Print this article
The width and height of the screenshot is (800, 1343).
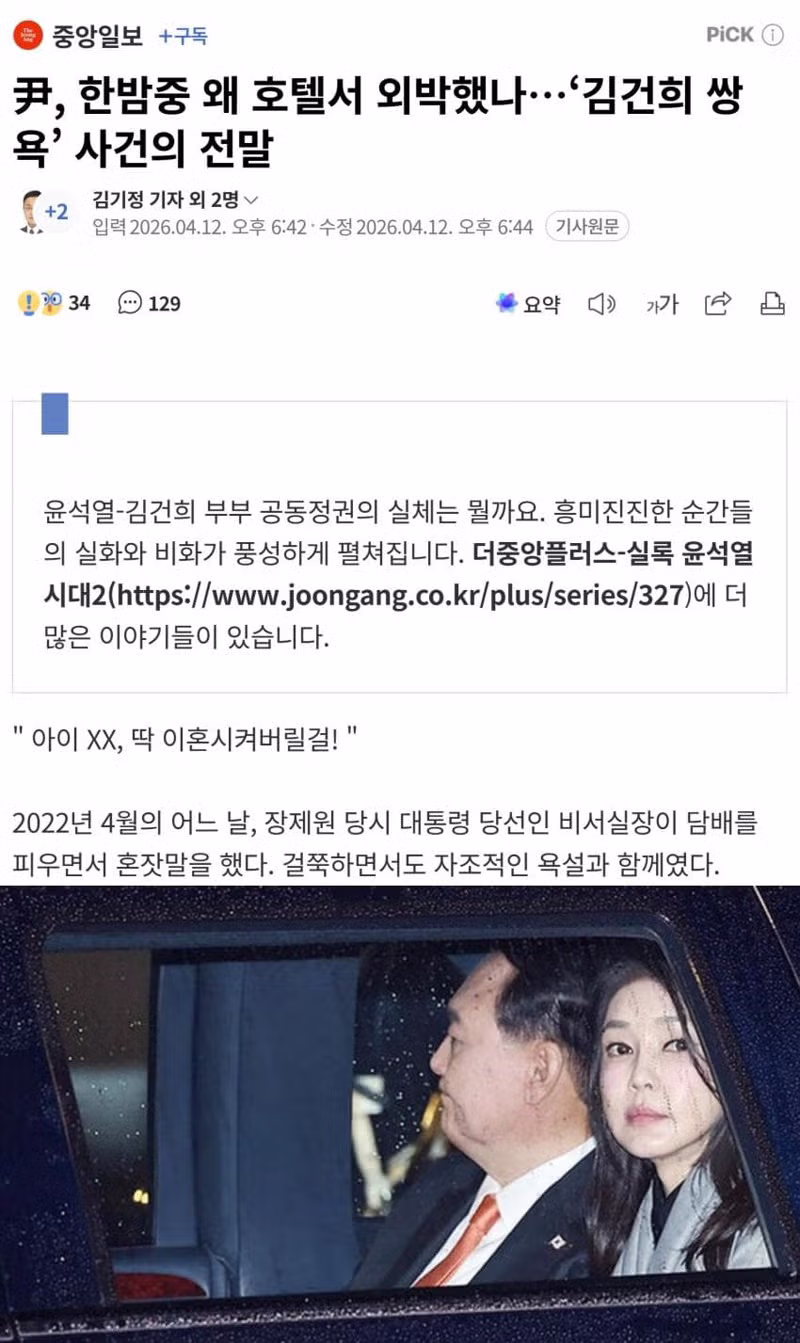772,303
